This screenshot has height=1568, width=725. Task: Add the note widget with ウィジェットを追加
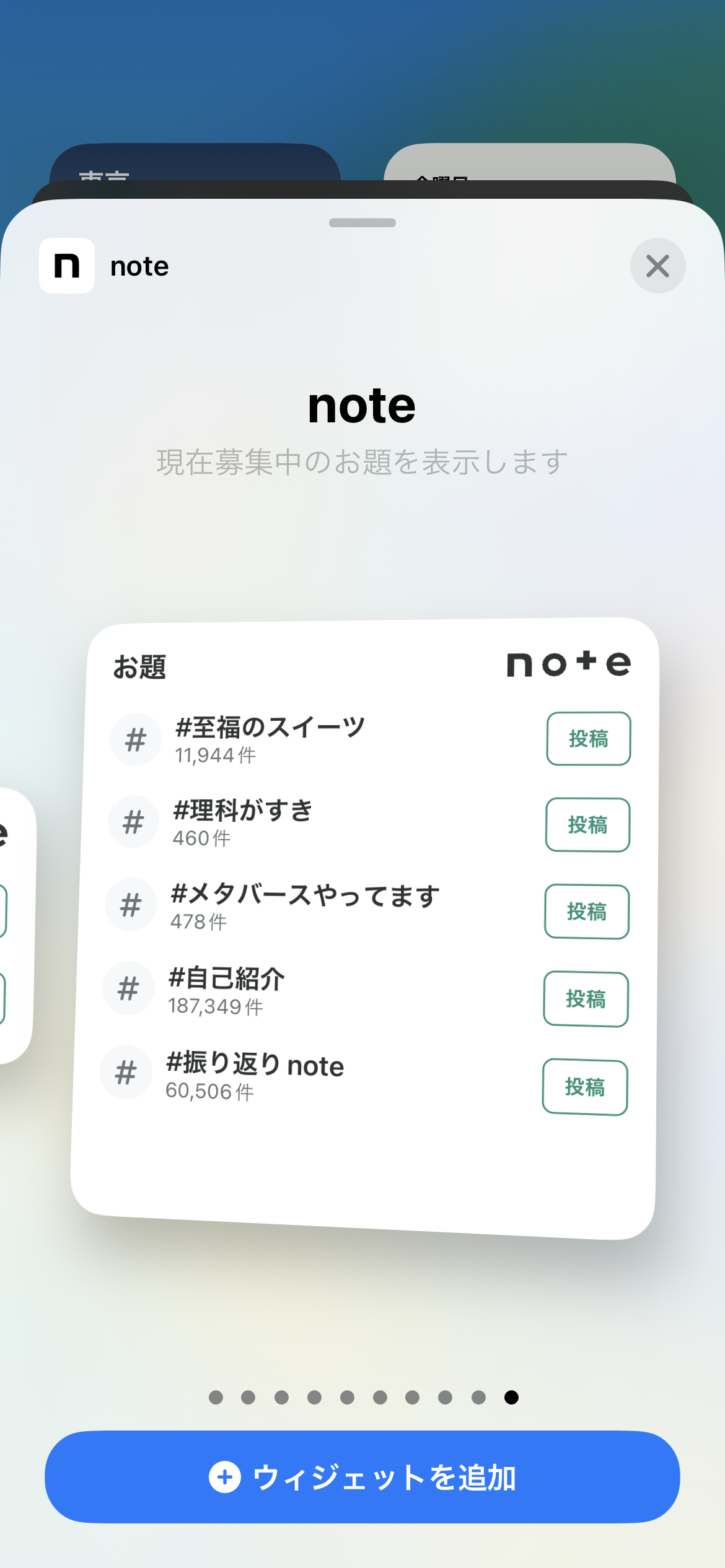362,1477
